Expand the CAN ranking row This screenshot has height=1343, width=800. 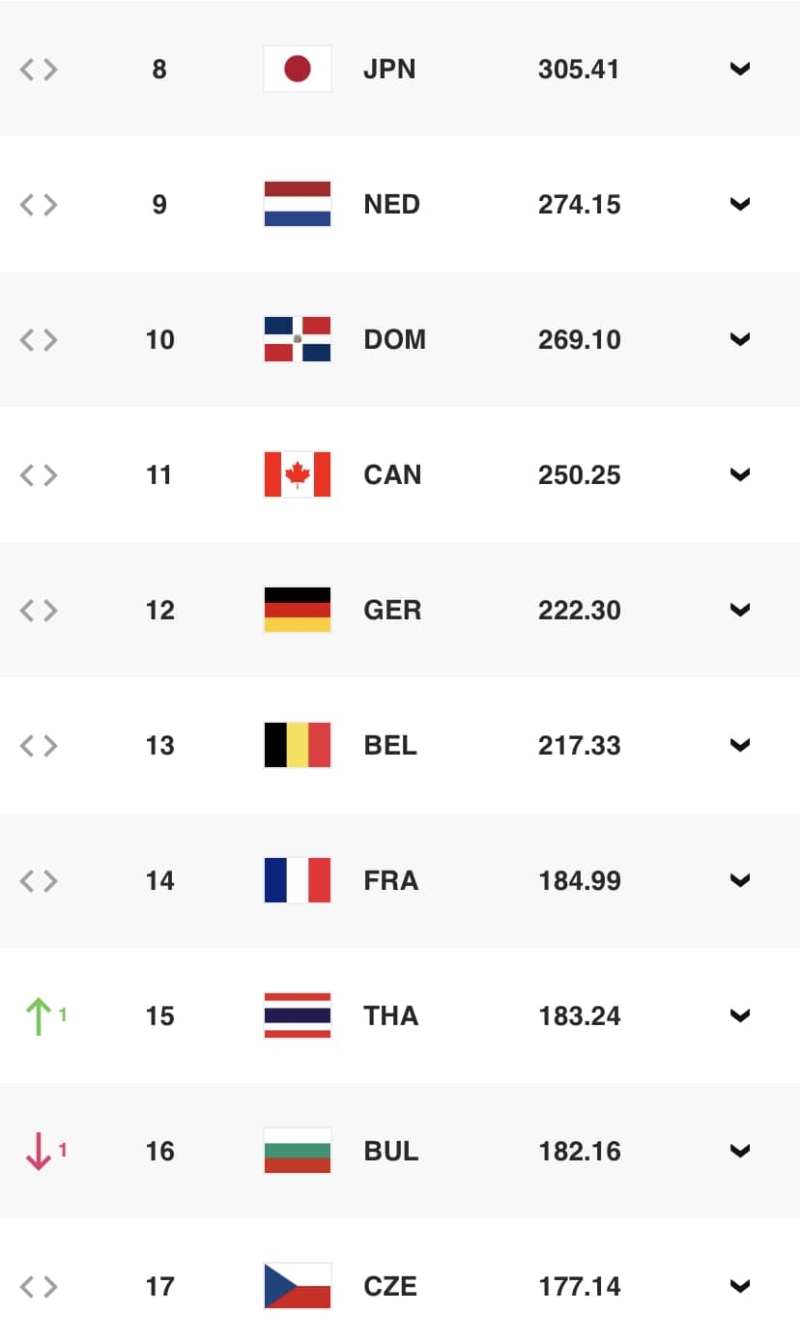point(740,474)
